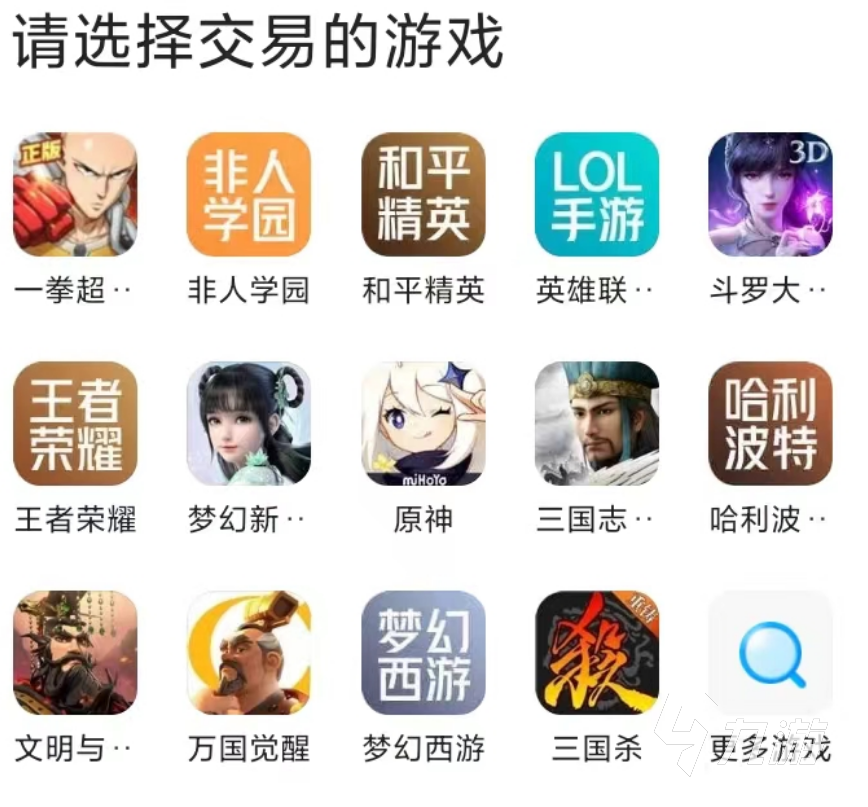Open 和平精英 trading
Image resolution: width=868 pixels, height=807 pixels.
click(x=423, y=195)
